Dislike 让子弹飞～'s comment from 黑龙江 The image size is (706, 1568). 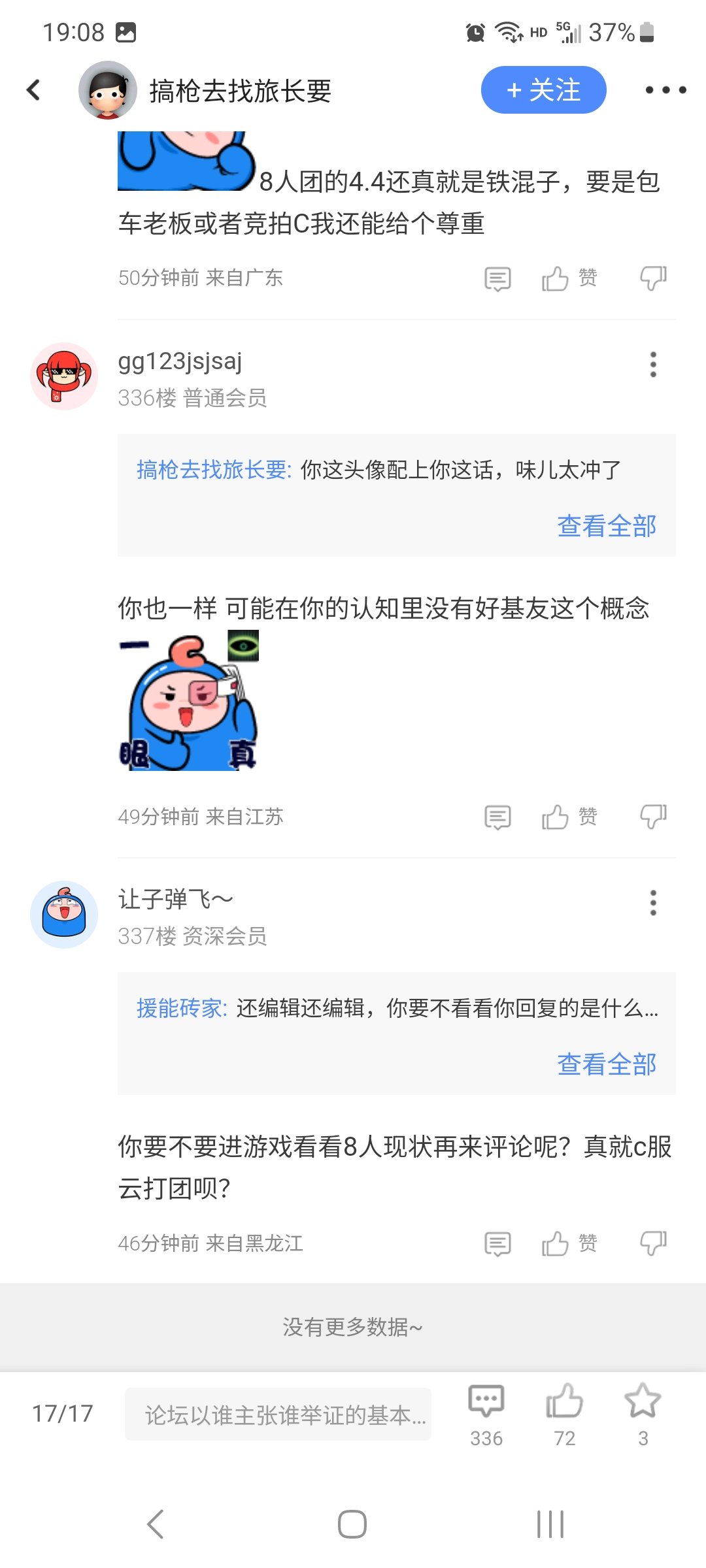pos(653,1243)
